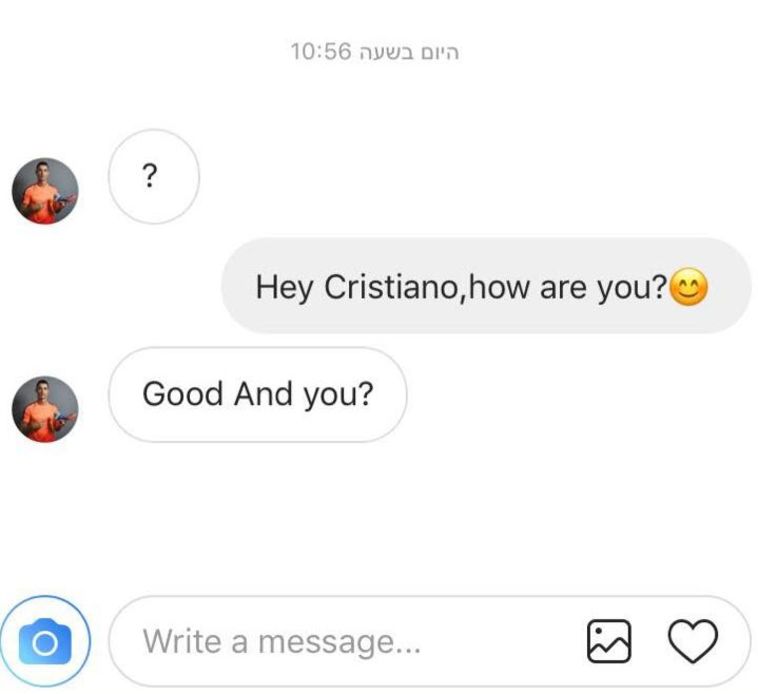Open the camera button
The image size is (758, 694).
pyautogui.click(x=45, y=641)
